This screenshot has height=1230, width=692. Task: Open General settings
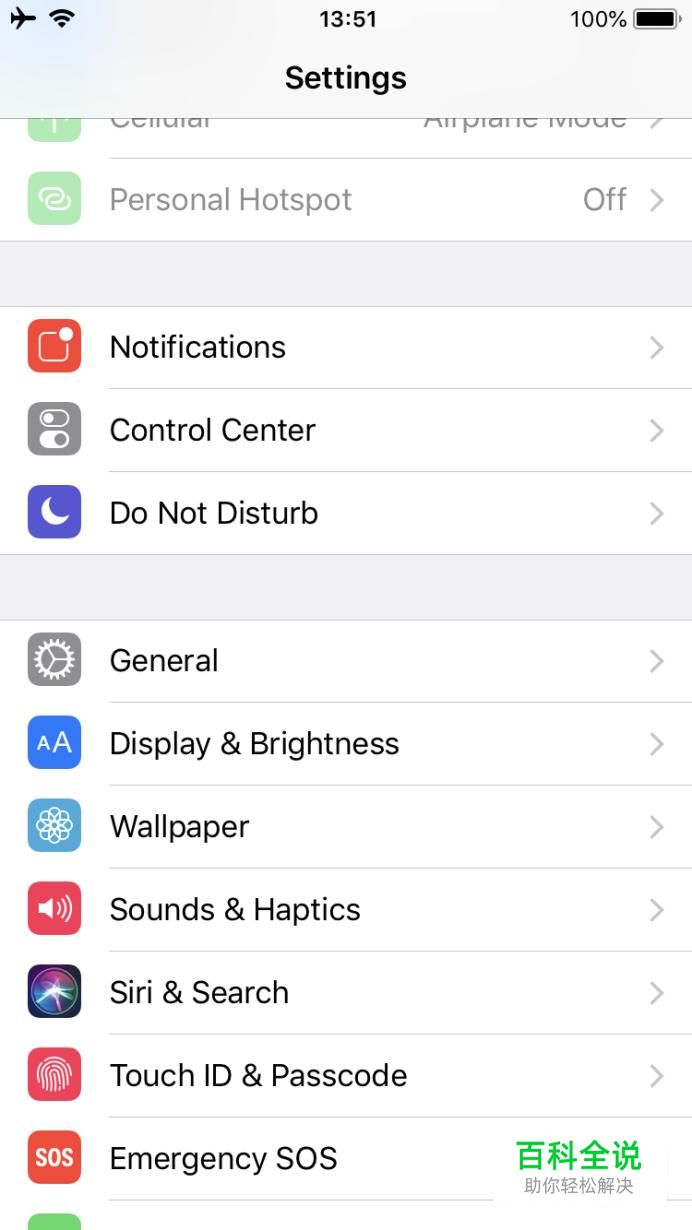346,661
